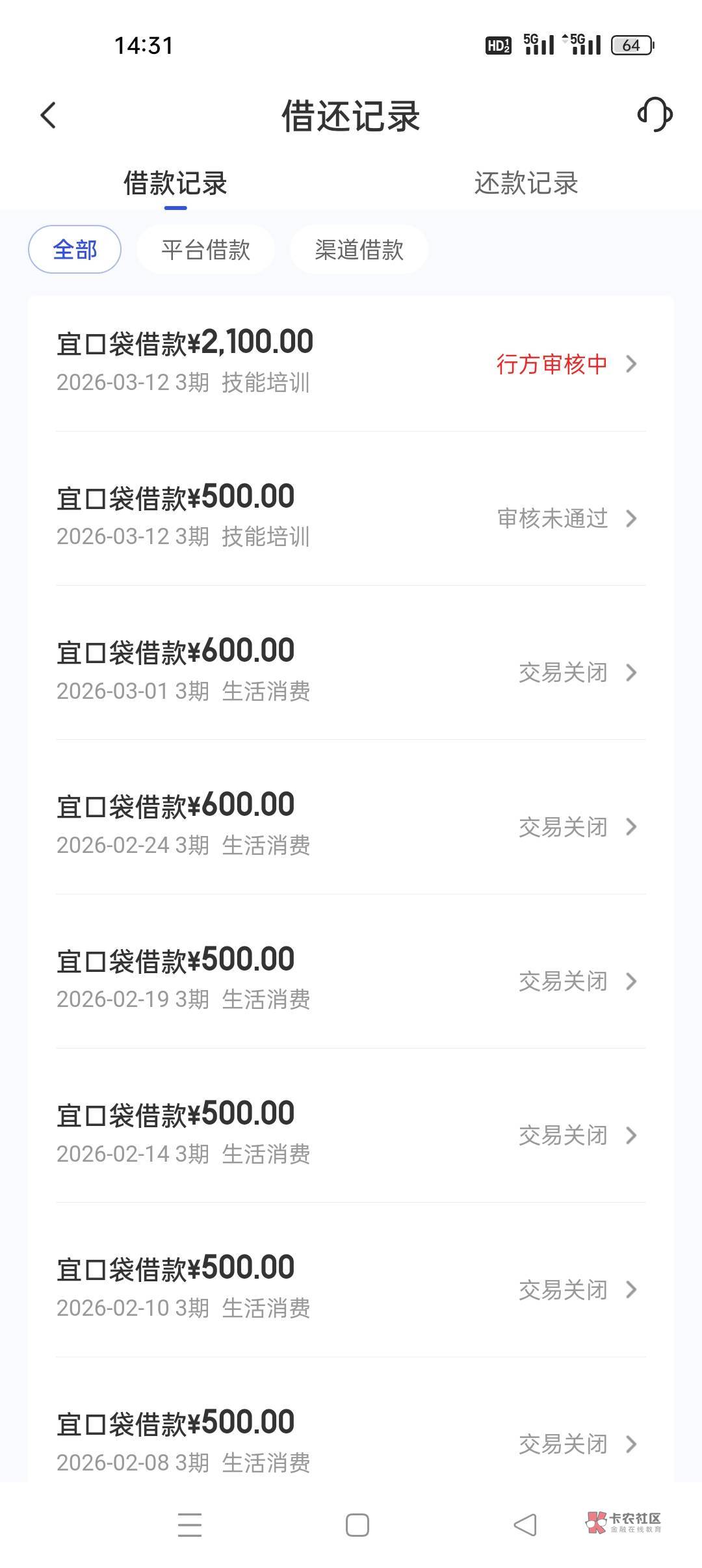Switch to the 还款记录 tab
Screen dimensions: 702x1568
[526, 183]
